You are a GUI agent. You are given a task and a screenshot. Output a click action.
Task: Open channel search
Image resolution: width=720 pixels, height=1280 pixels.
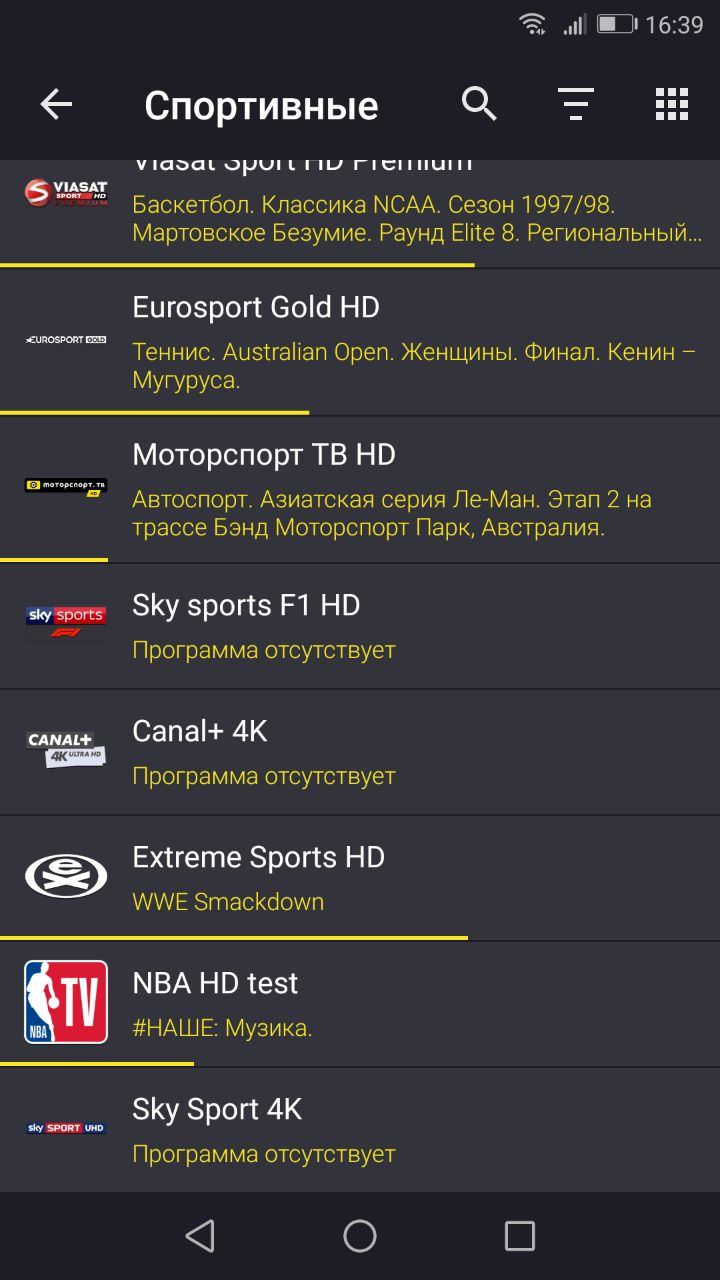479,104
